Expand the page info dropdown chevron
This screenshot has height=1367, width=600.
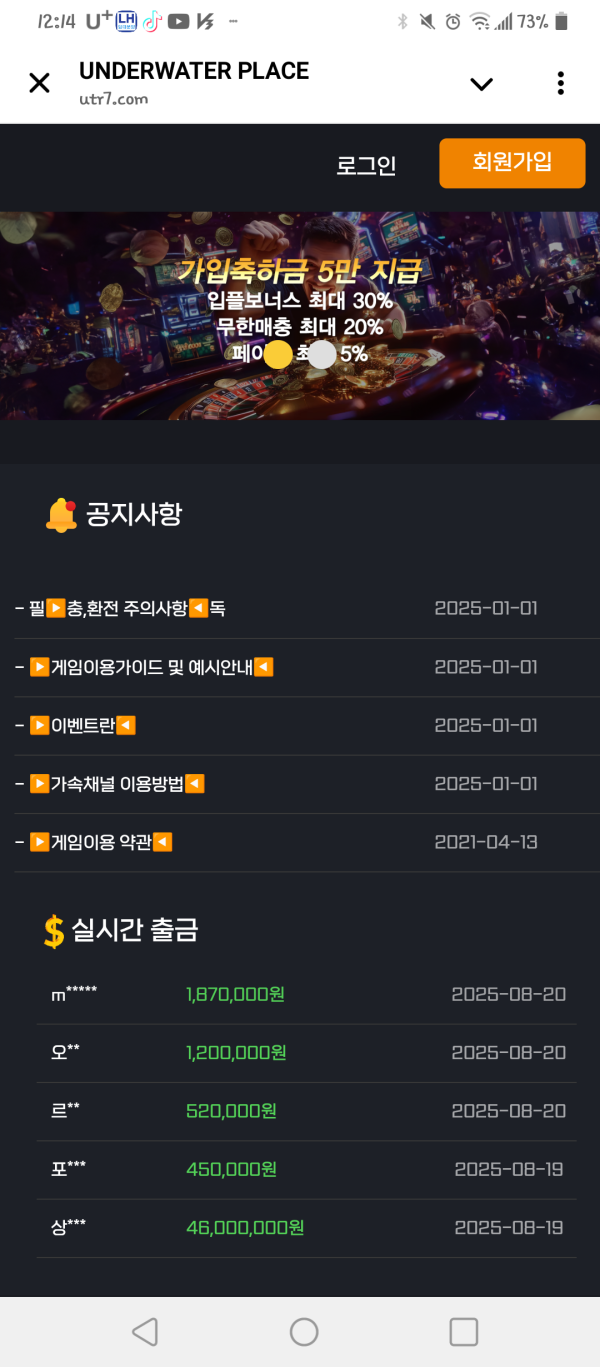tap(482, 84)
